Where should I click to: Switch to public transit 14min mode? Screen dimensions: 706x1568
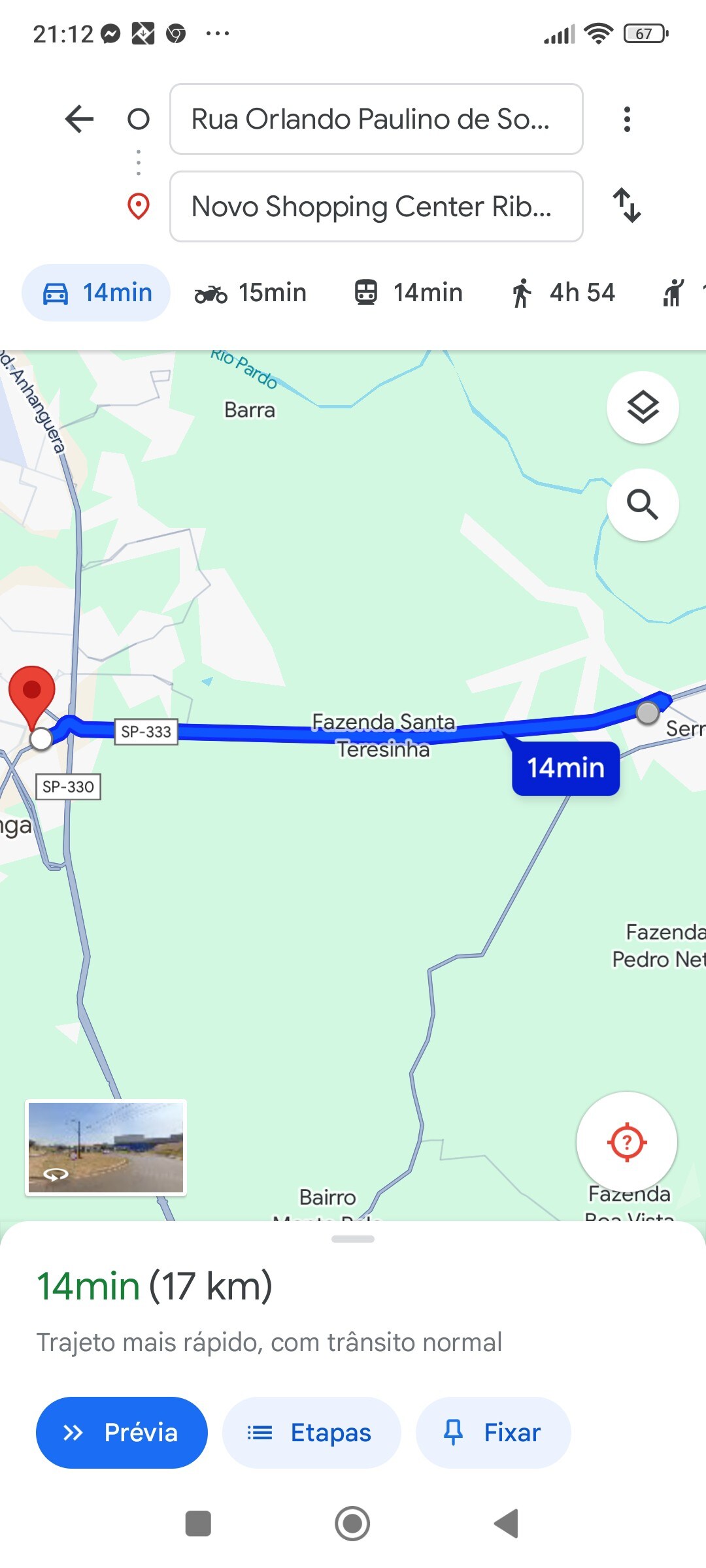tap(409, 293)
